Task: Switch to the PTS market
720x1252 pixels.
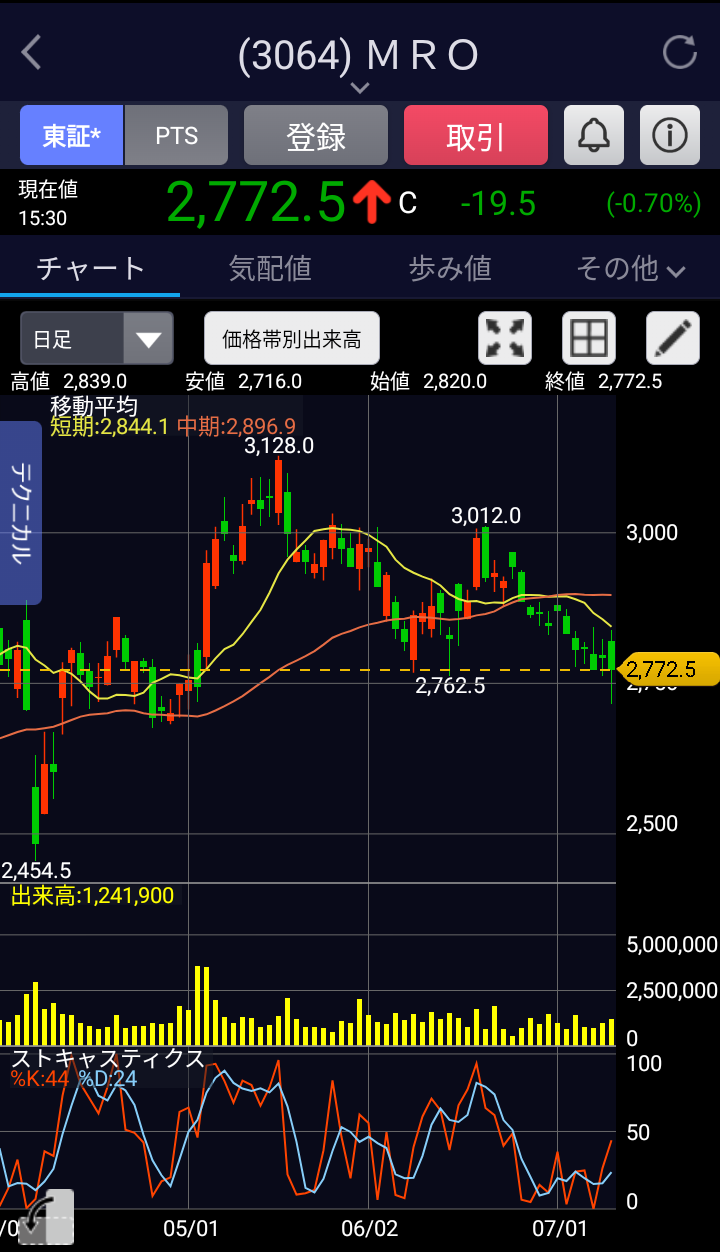Action: (x=177, y=136)
